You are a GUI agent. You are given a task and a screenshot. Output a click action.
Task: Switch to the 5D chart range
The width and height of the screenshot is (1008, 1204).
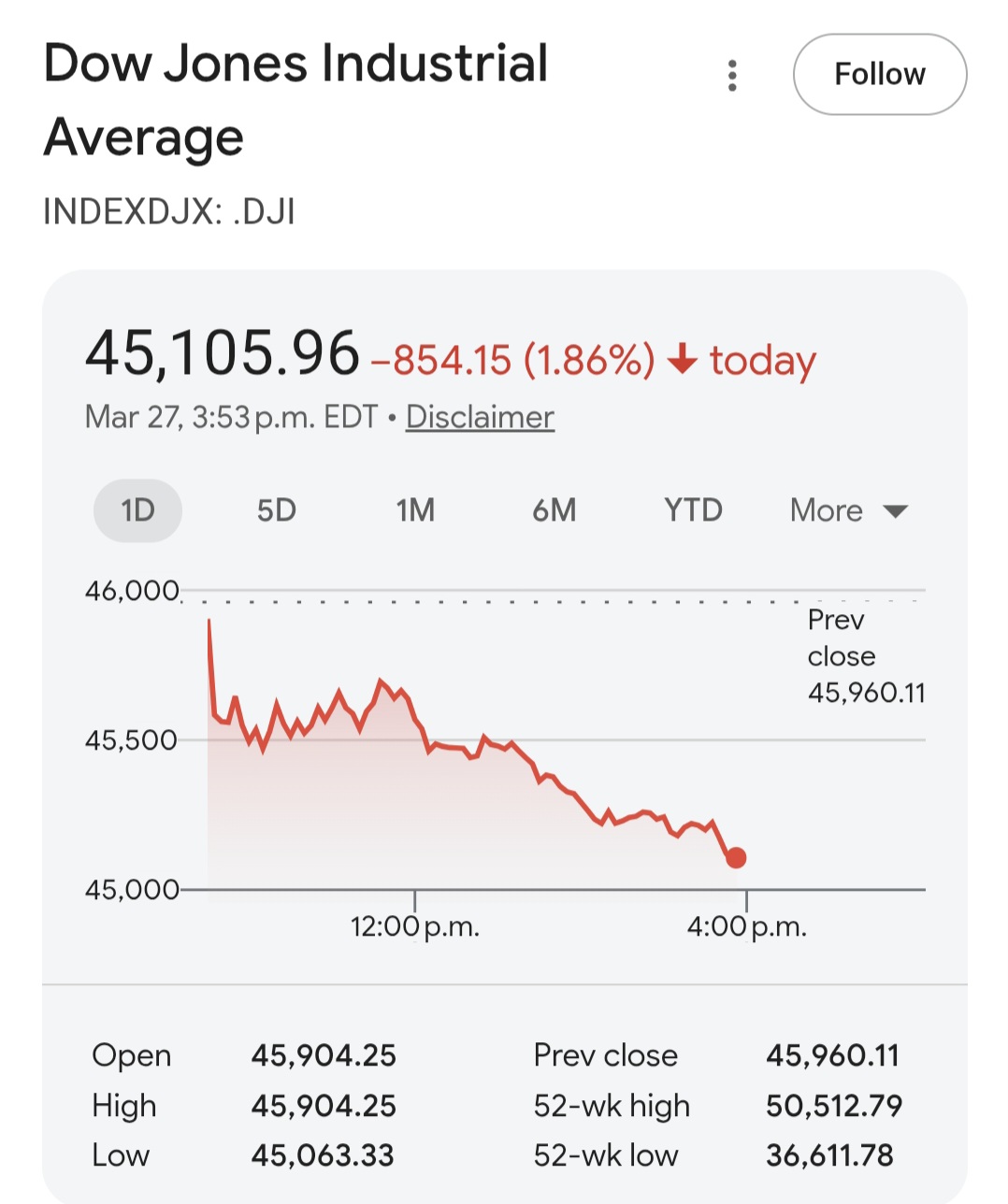click(276, 510)
